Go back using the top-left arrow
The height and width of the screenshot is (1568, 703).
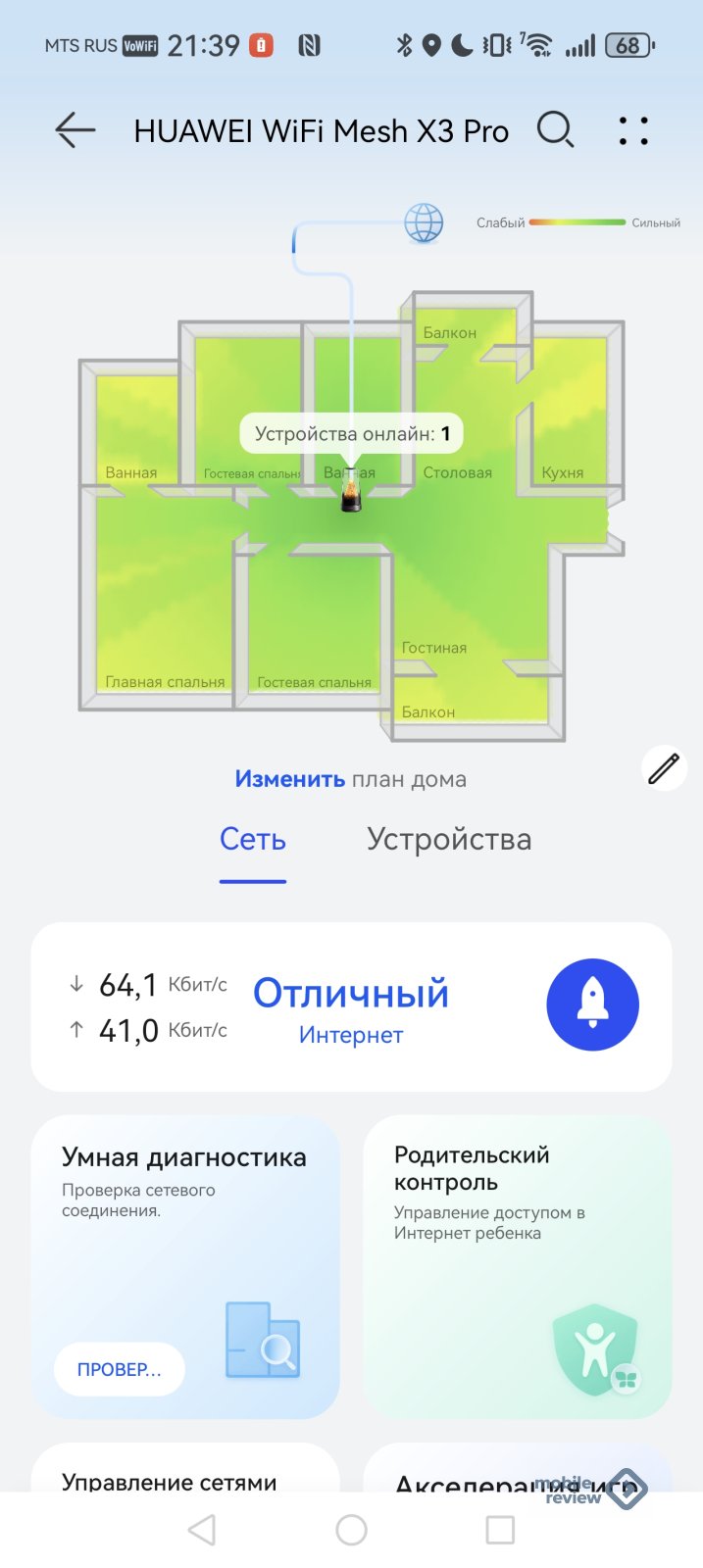click(x=75, y=130)
